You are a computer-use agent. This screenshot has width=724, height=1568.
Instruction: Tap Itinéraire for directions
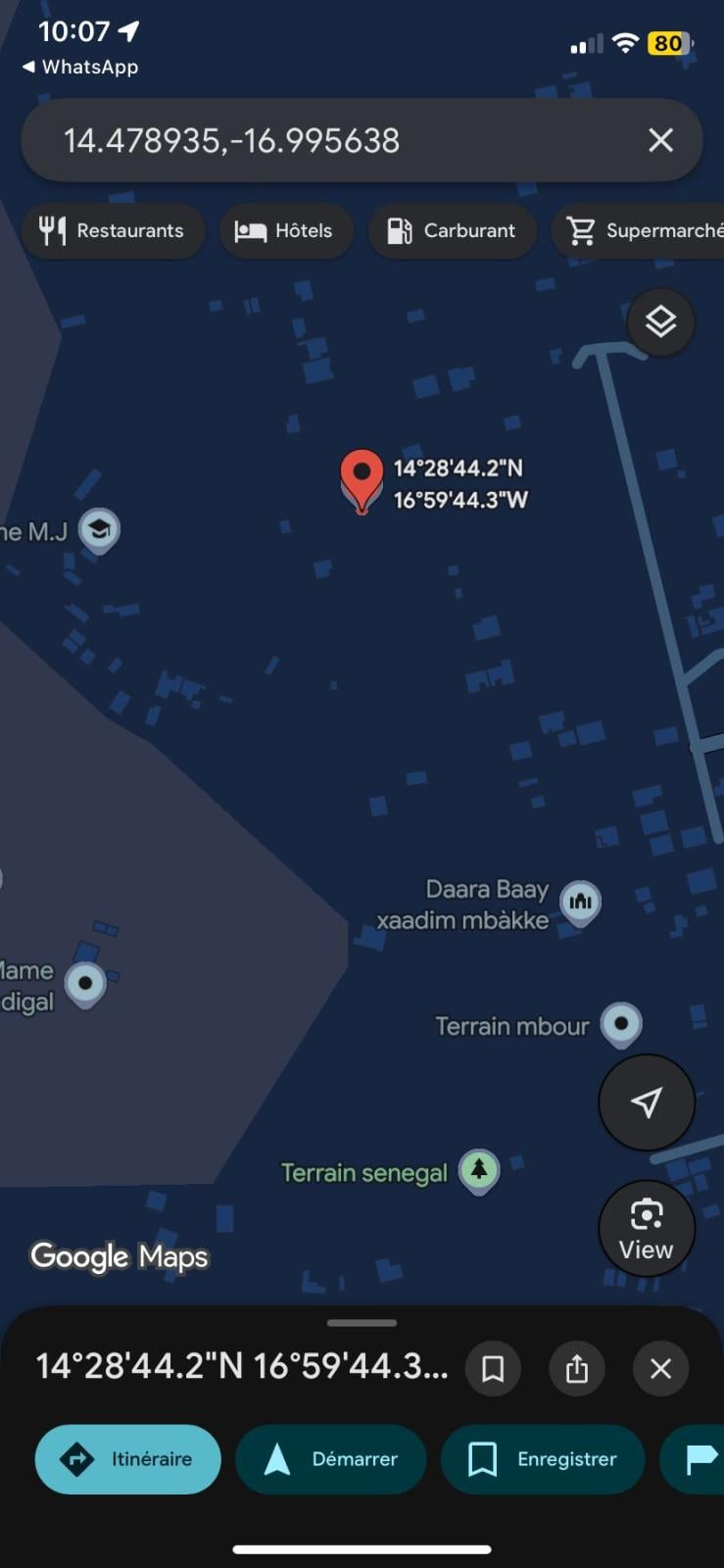click(x=127, y=1459)
